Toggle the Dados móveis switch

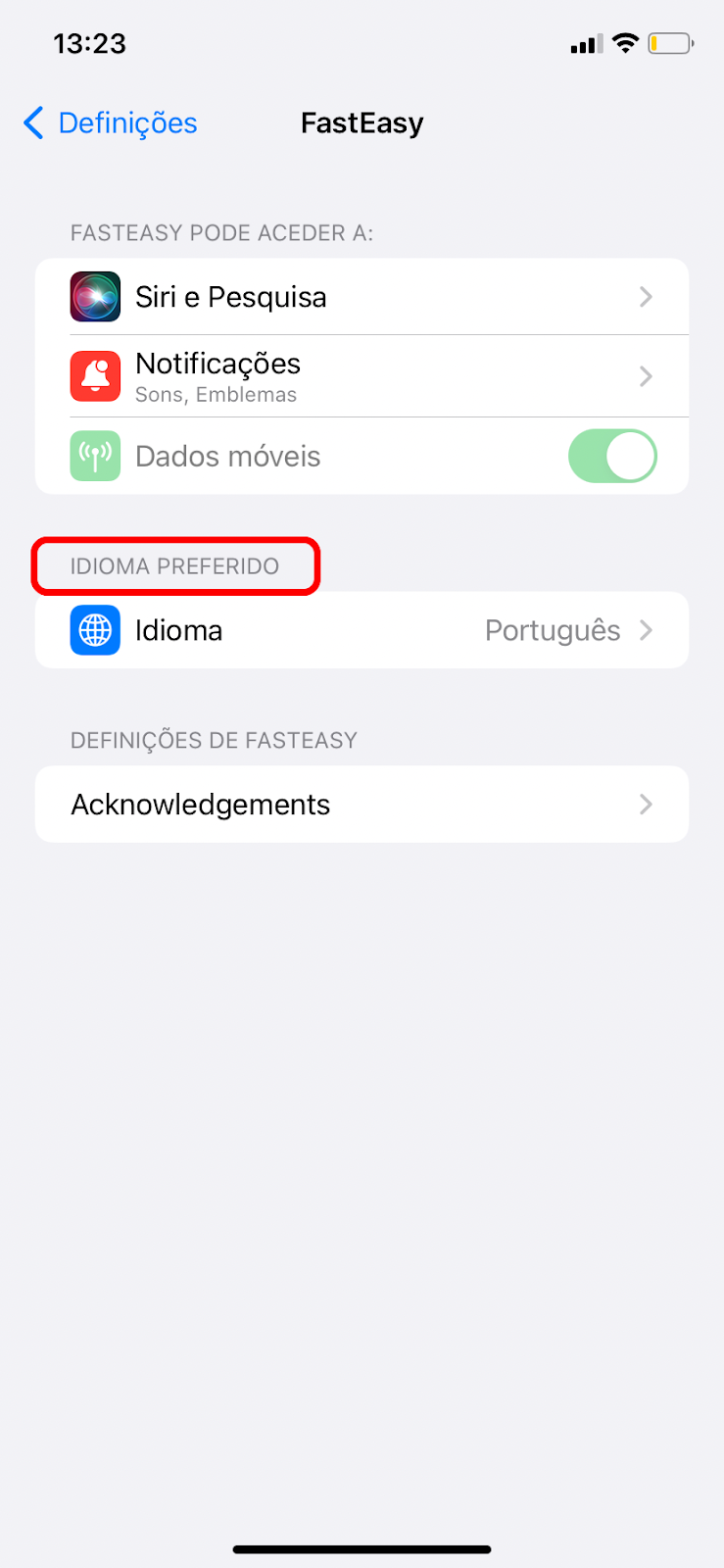tap(612, 457)
